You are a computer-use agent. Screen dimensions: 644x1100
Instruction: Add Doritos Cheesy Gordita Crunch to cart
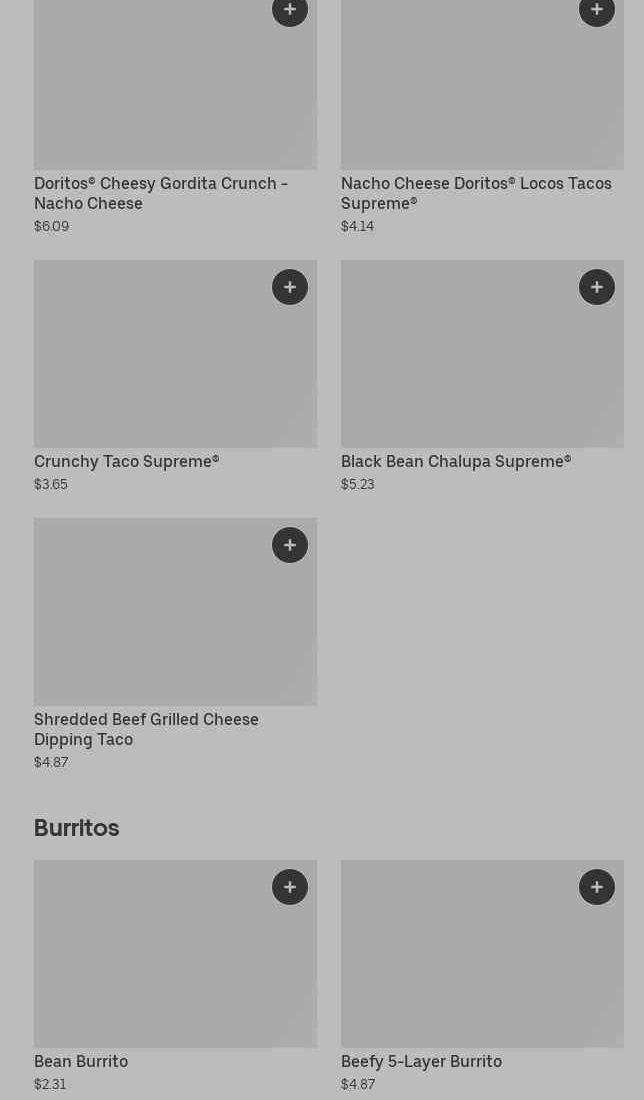click(x=290, y=10)
